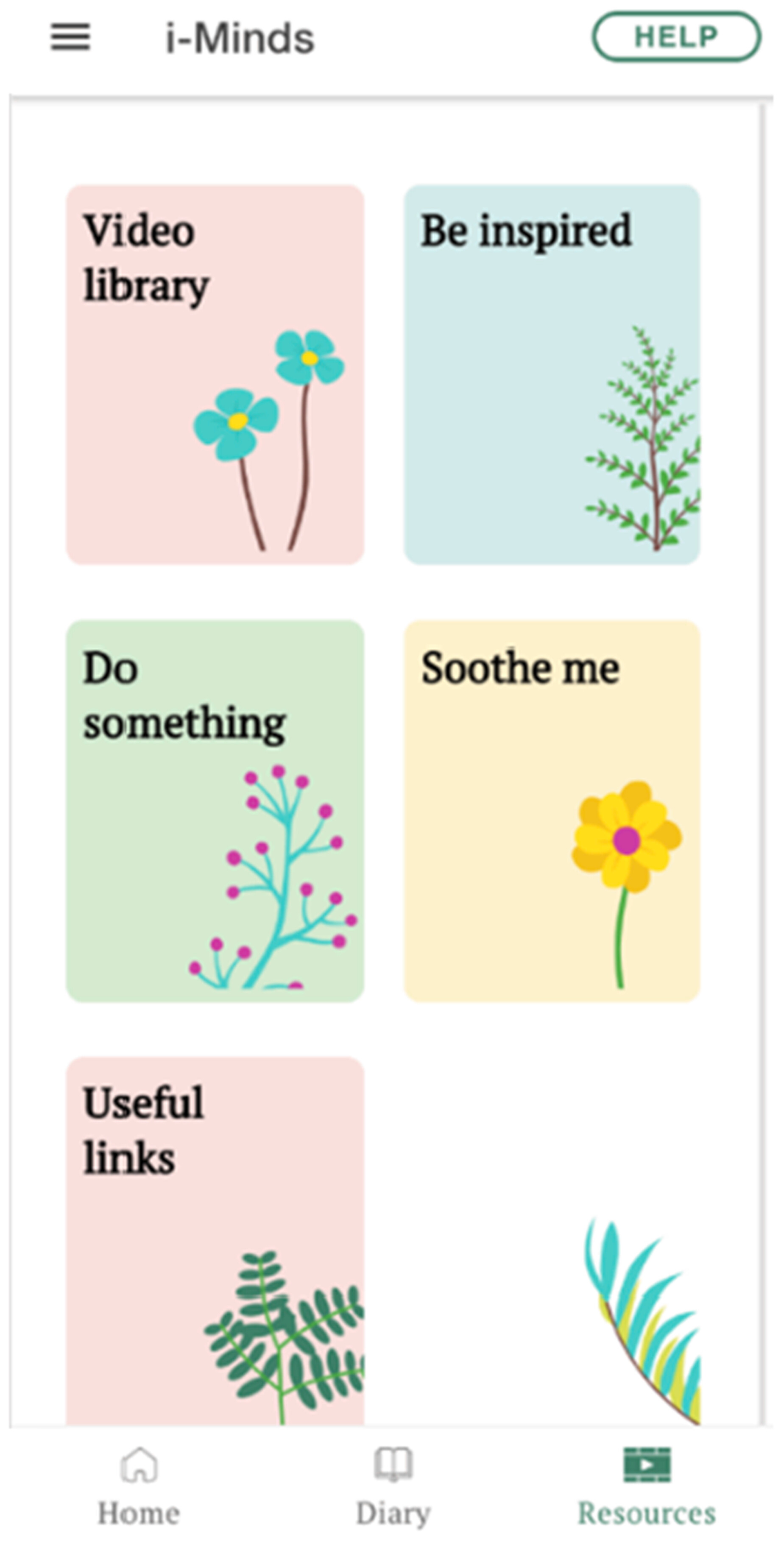
Task: Select the Do something card
Action: click(x=215, y=810)
